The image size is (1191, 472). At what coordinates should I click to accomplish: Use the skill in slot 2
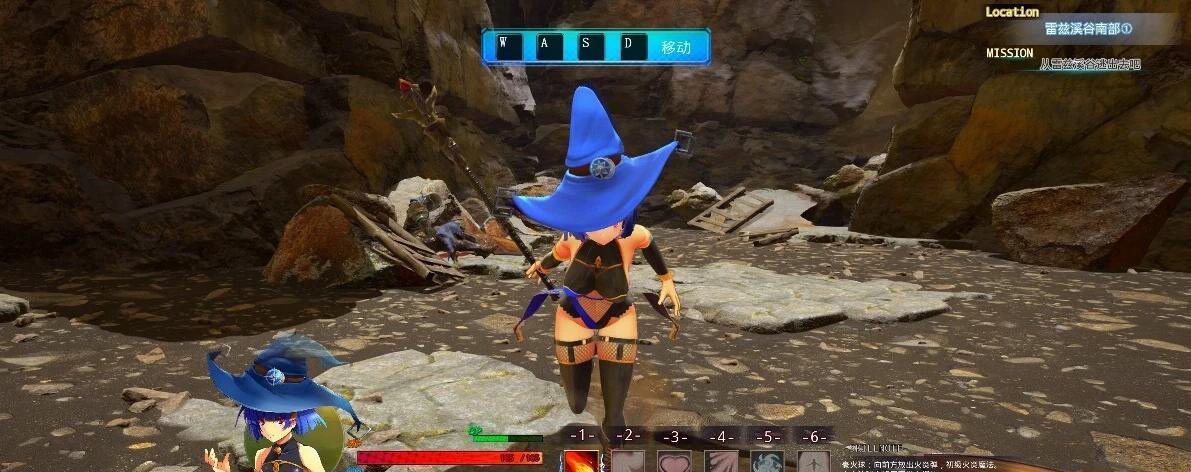pyautogui.click(x=627, y=461)
